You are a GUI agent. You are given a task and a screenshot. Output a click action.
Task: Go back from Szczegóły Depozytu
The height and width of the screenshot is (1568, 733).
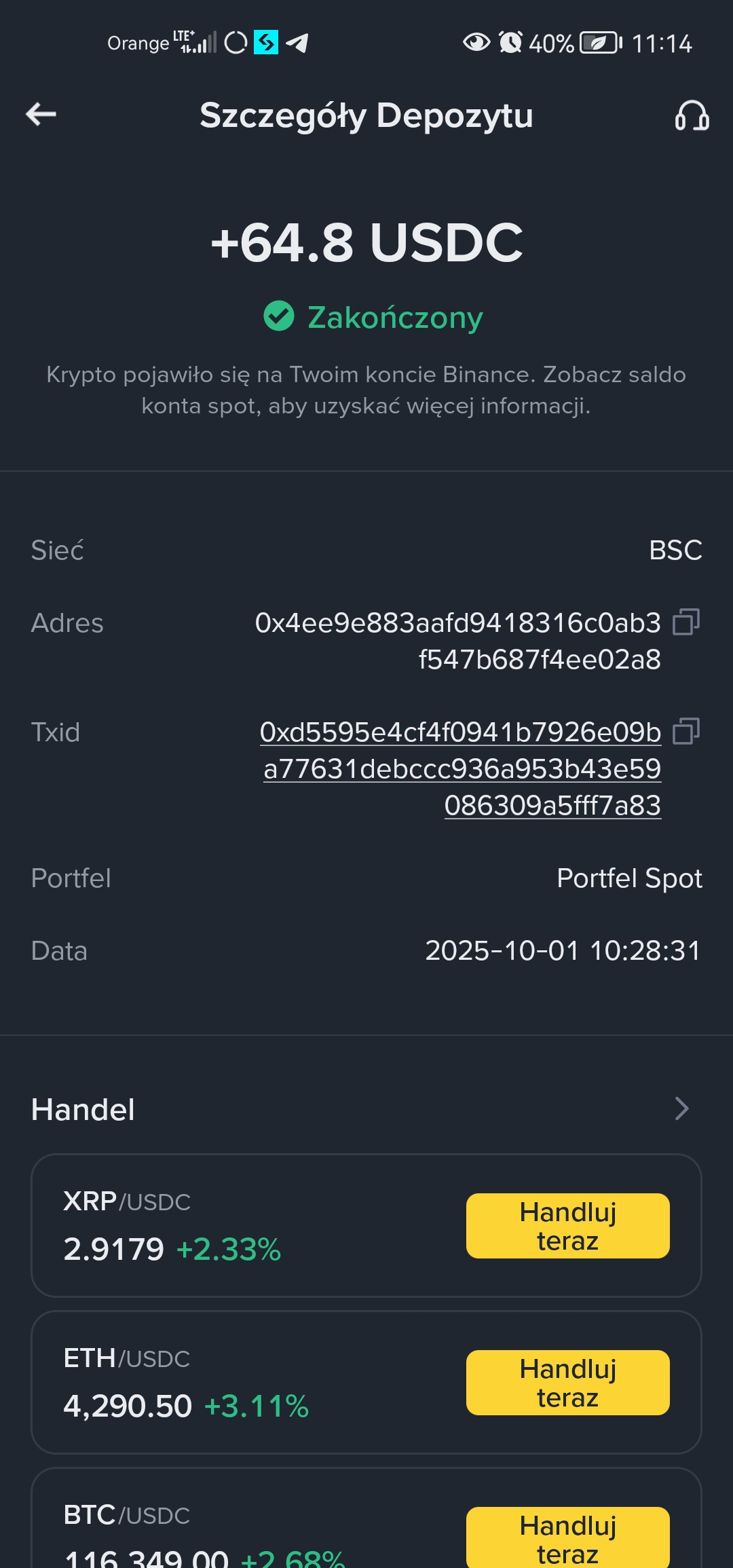click(x=41, y=114)
